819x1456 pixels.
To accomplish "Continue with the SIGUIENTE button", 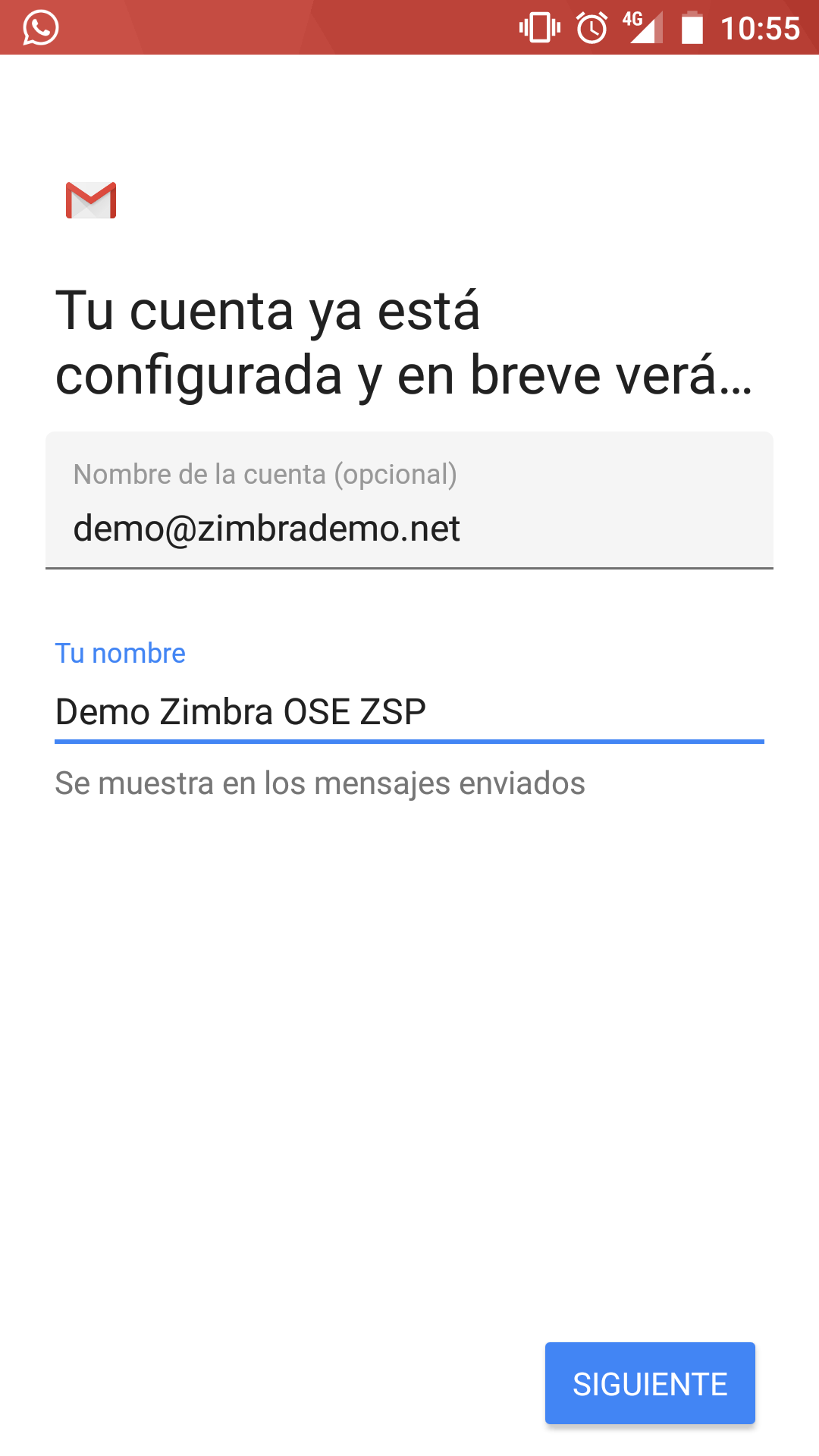I will (x=650, y=1384).
